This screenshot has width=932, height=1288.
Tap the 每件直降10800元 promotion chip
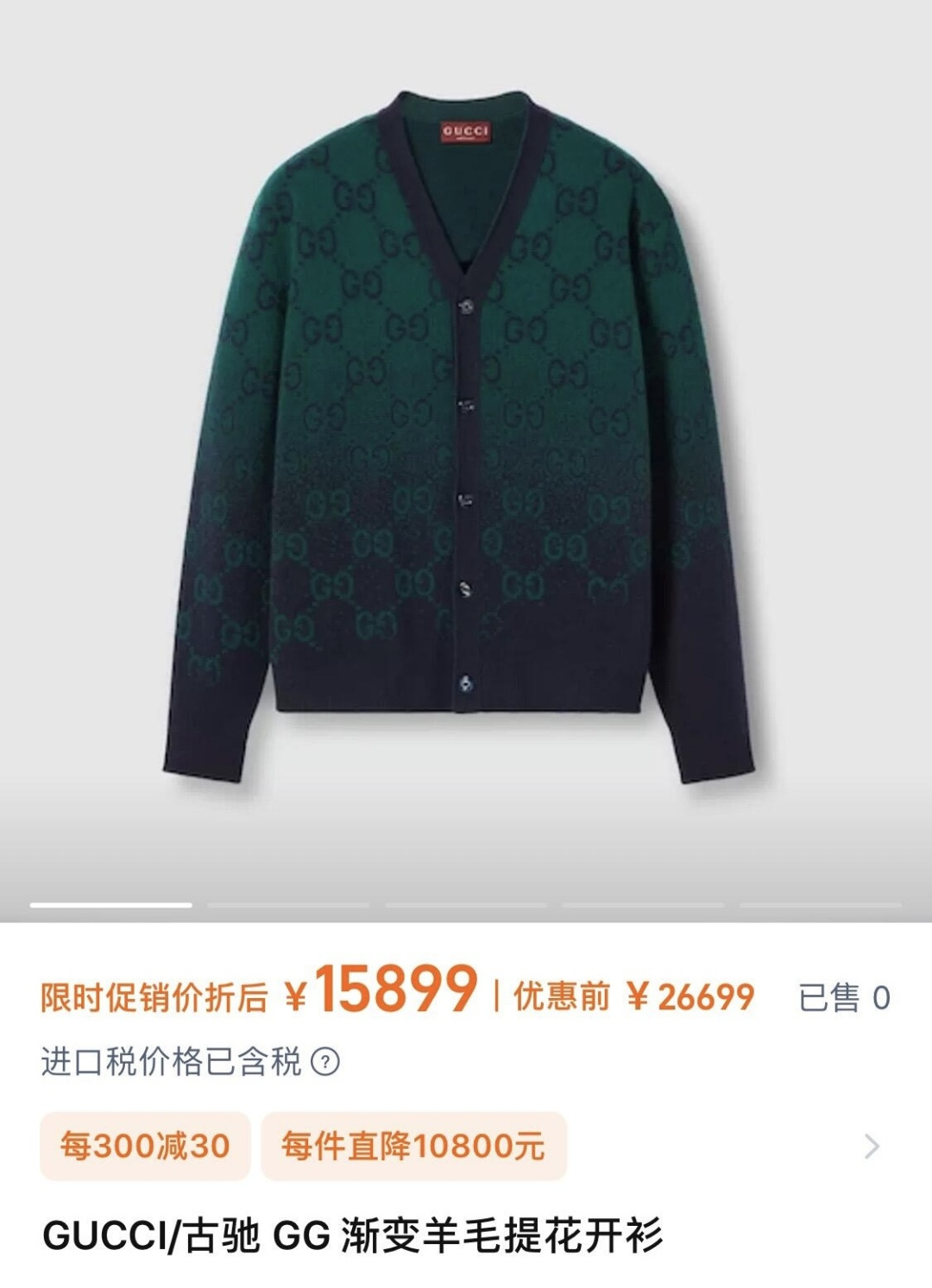coord(413,1146)
